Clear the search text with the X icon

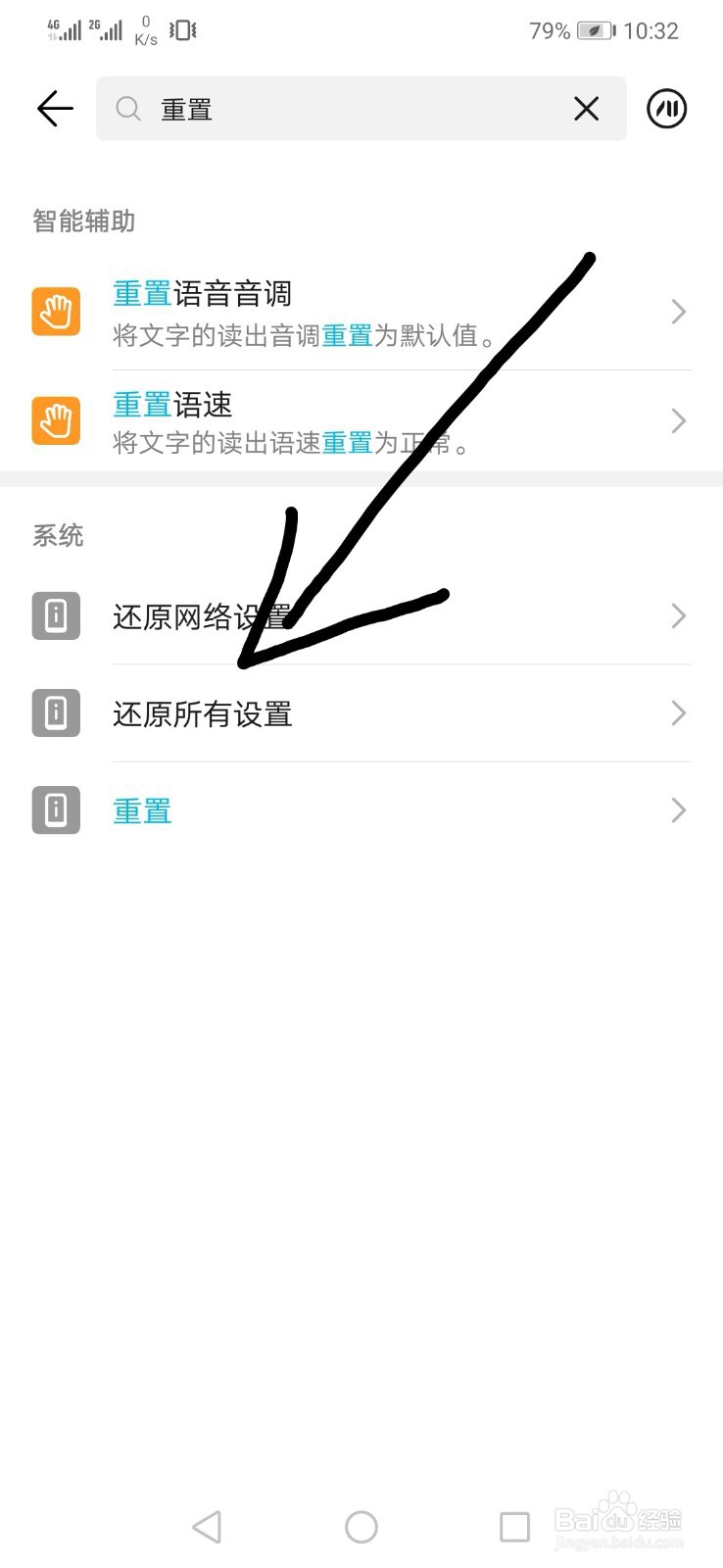click(586, 109)
